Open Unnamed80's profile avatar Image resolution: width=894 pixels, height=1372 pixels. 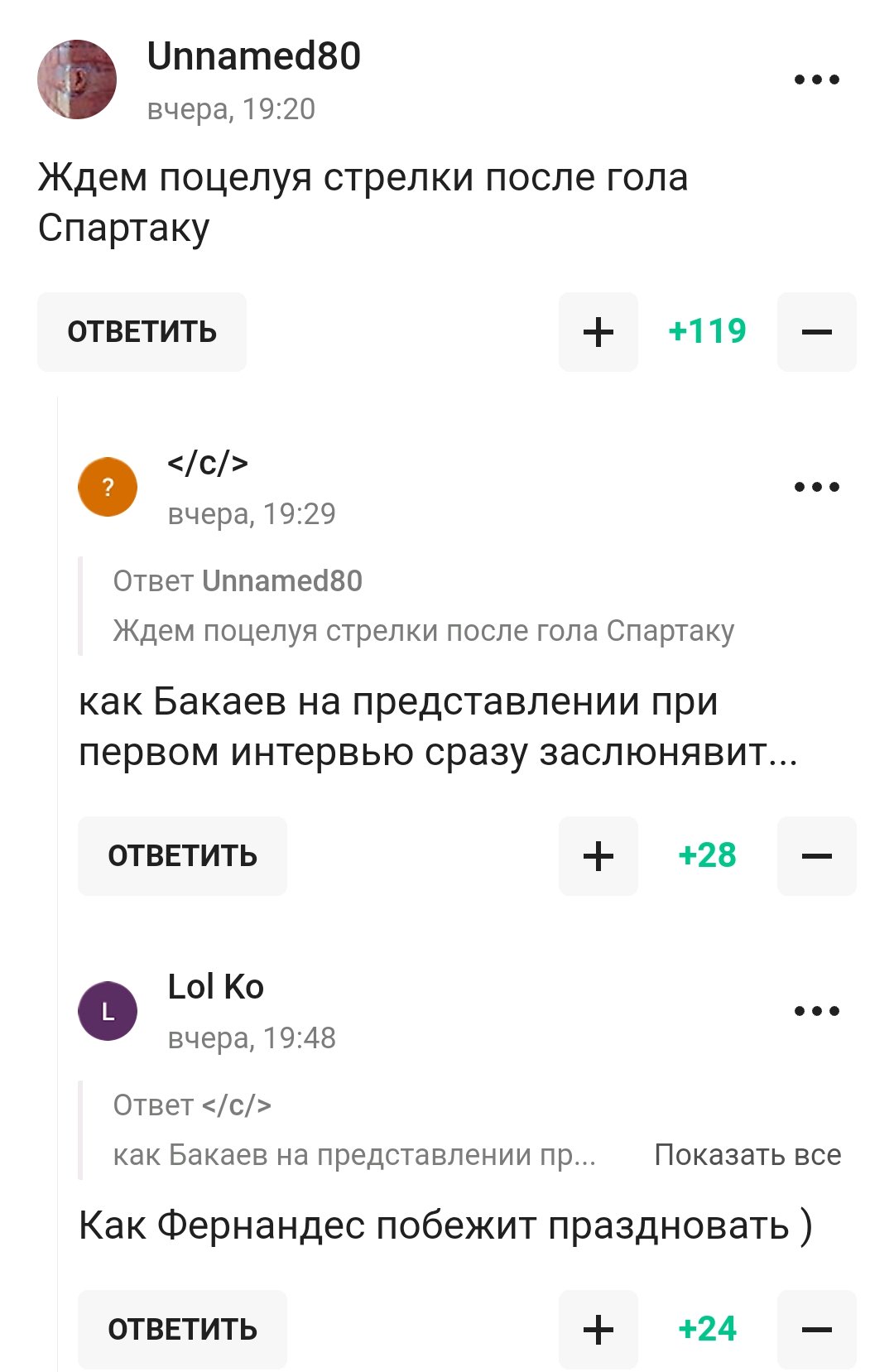77,79
